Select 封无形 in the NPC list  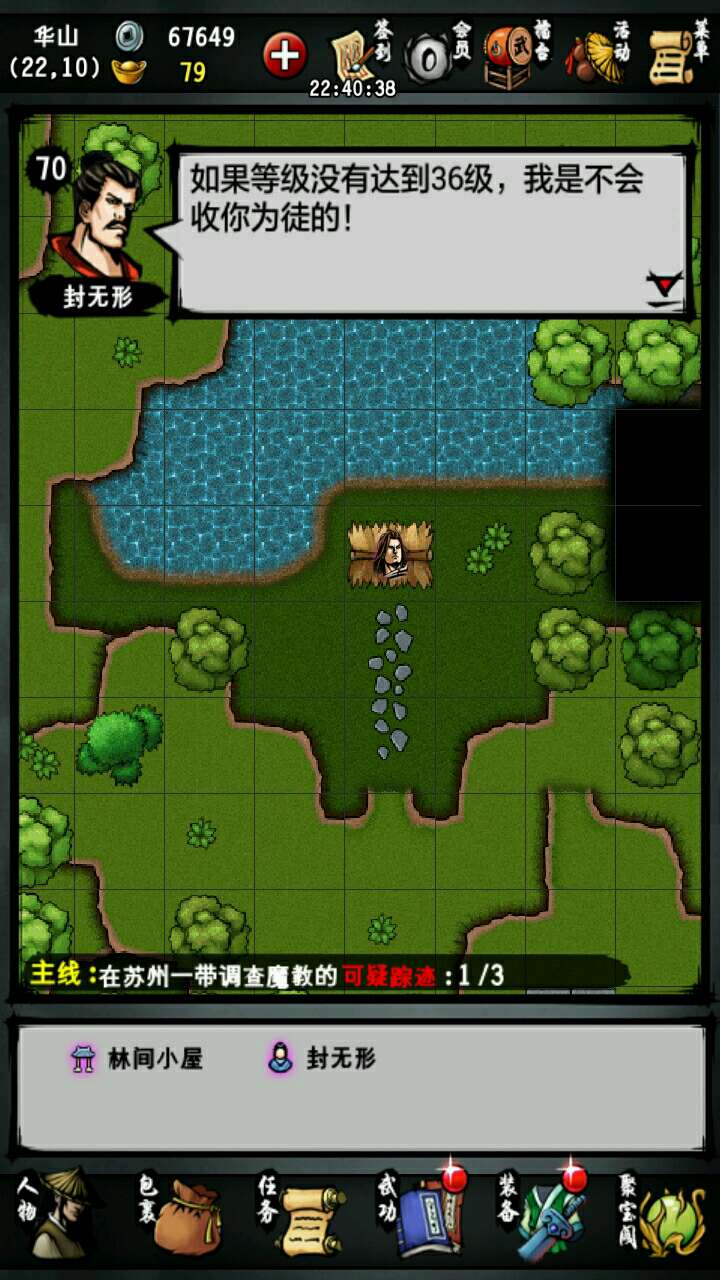point(323,1059)
